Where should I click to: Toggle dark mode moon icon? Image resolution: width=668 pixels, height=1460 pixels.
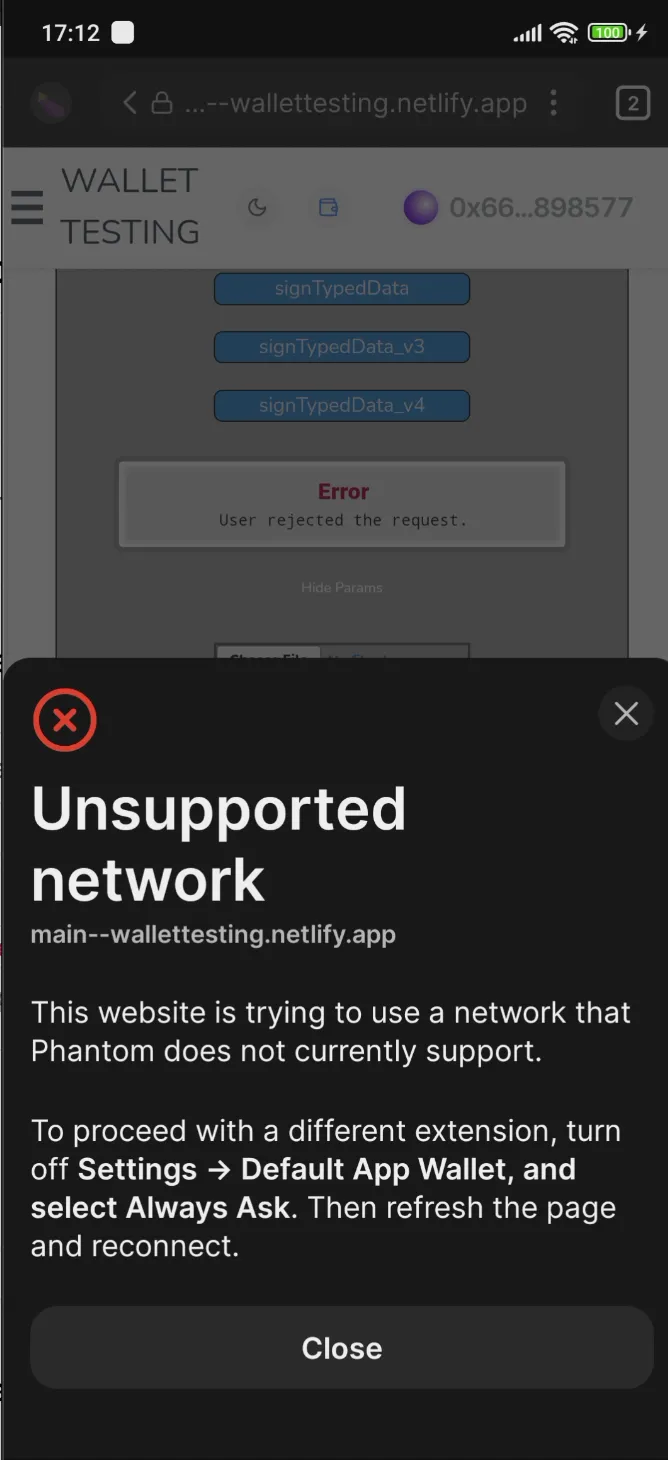pyautogui.click(x=257, y=207)
